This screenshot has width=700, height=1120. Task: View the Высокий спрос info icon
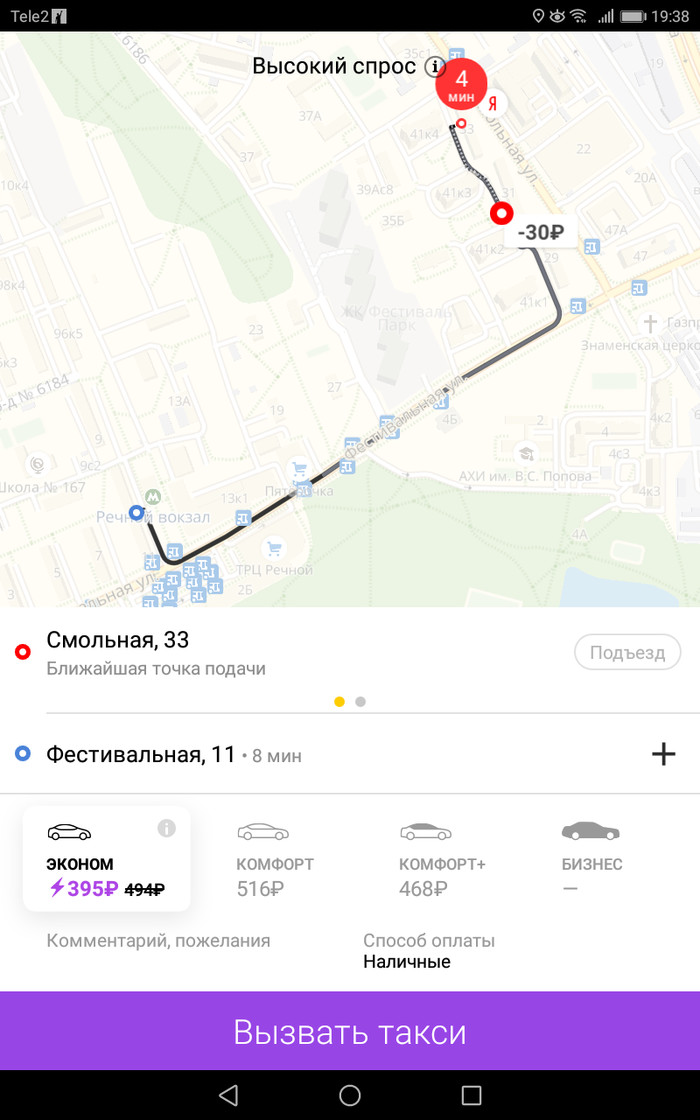coord(434,67)
